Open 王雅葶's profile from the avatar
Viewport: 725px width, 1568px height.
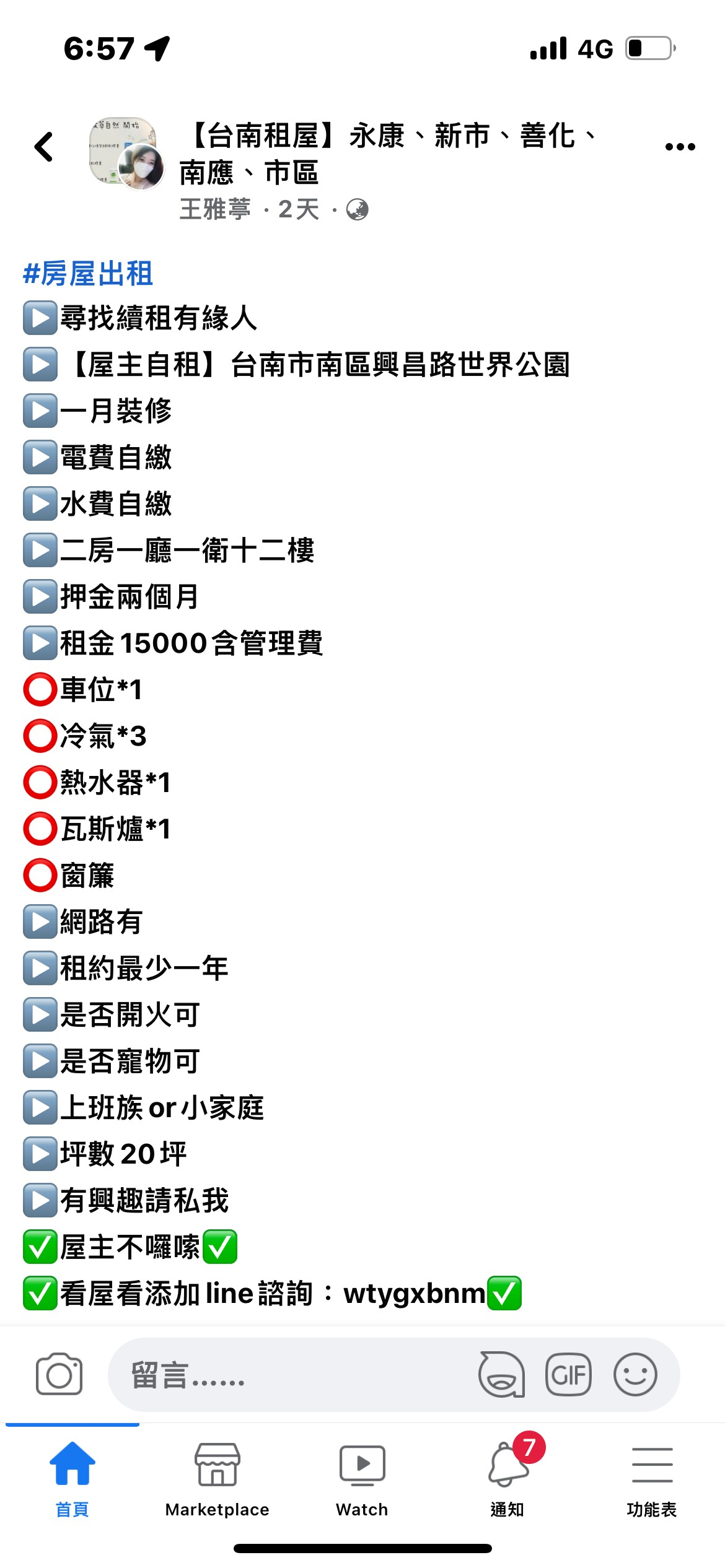[141, 167]
